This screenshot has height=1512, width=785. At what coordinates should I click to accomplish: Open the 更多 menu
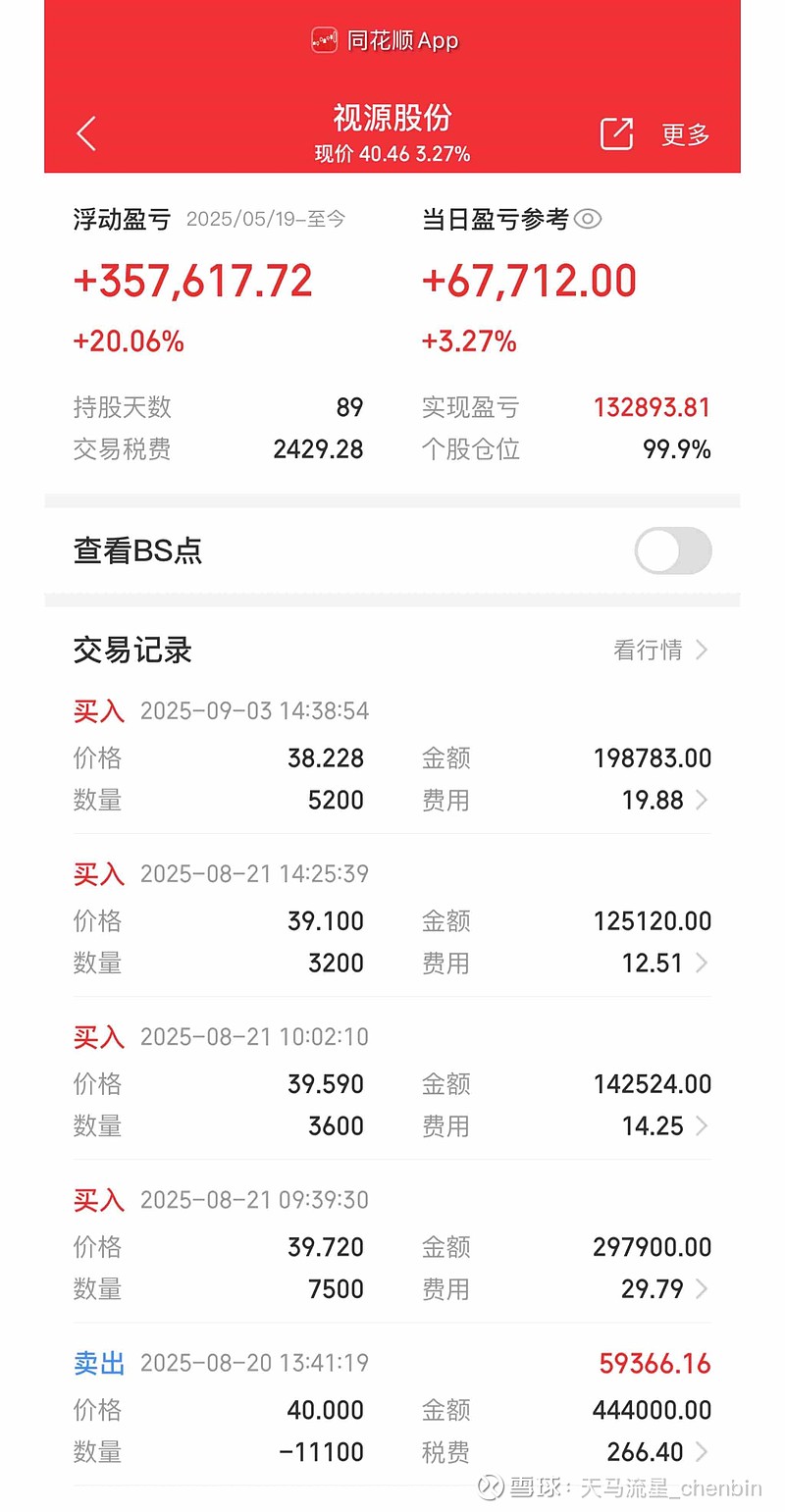coord(685,134)
